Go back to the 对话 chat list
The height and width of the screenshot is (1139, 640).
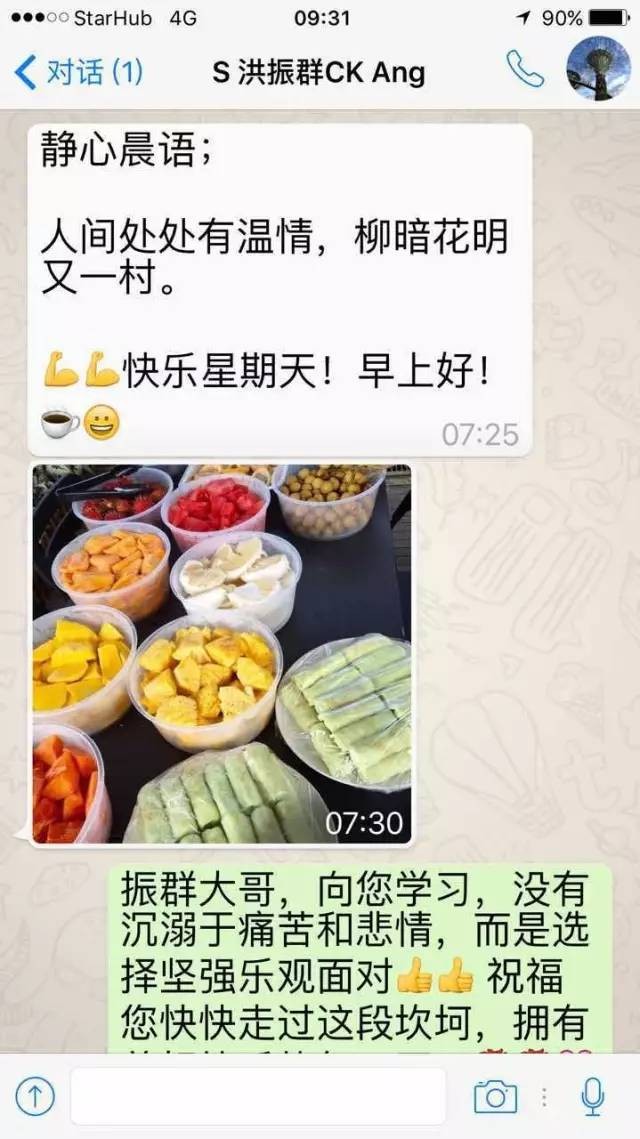pos(78,72)
